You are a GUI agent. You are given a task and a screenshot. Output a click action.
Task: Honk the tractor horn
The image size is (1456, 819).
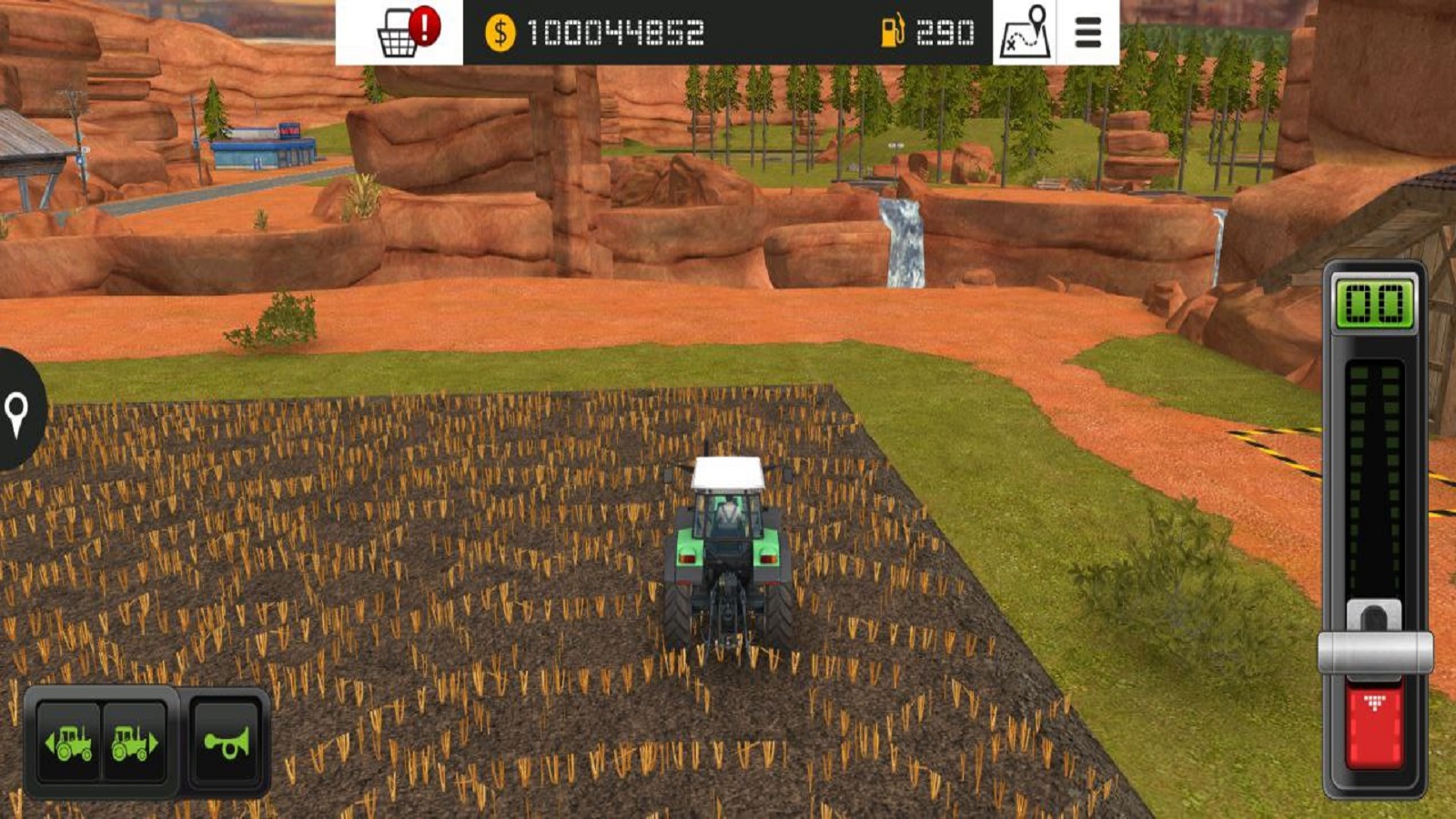[x=226, y=743]
